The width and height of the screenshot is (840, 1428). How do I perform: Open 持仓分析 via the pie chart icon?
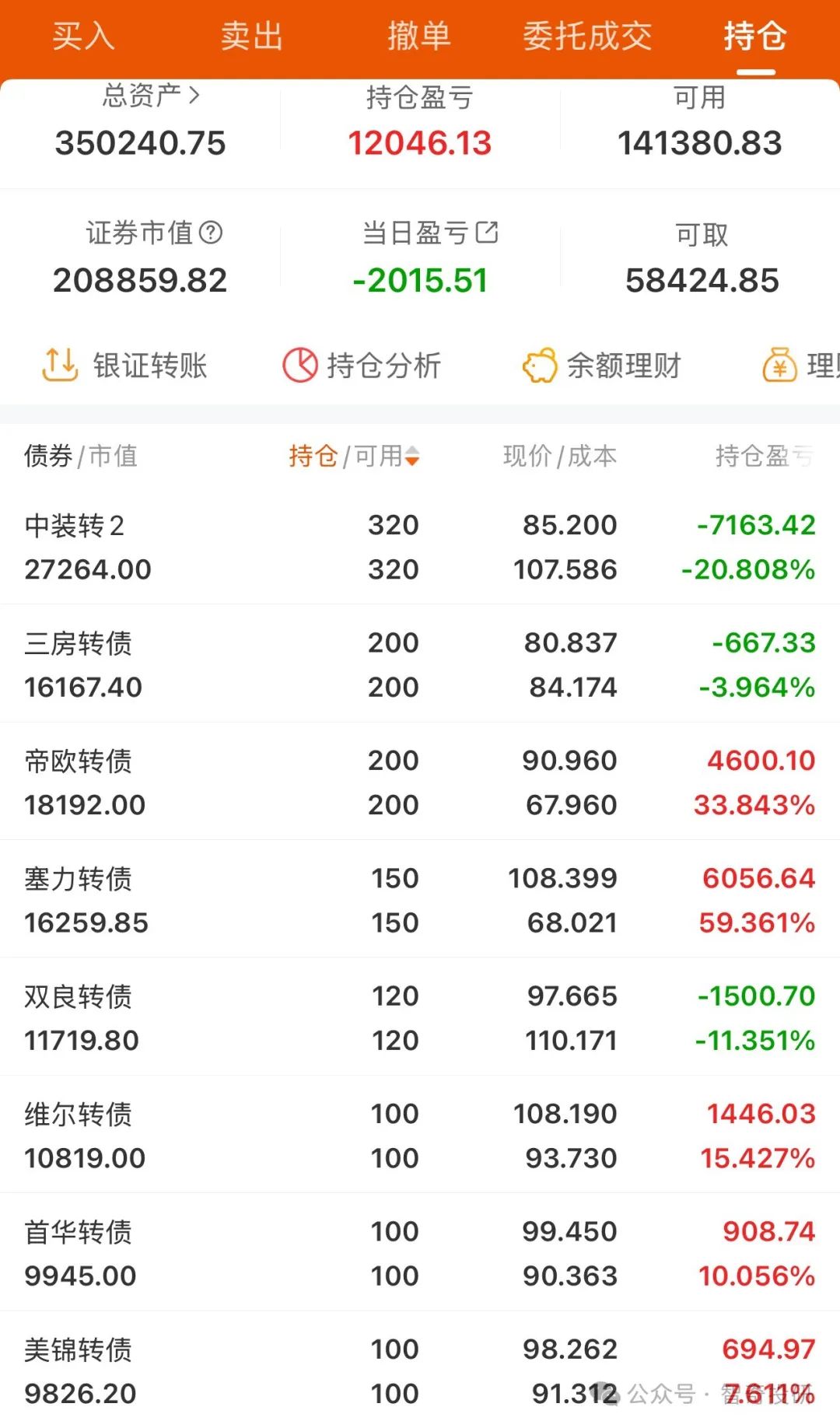[360, 365]
